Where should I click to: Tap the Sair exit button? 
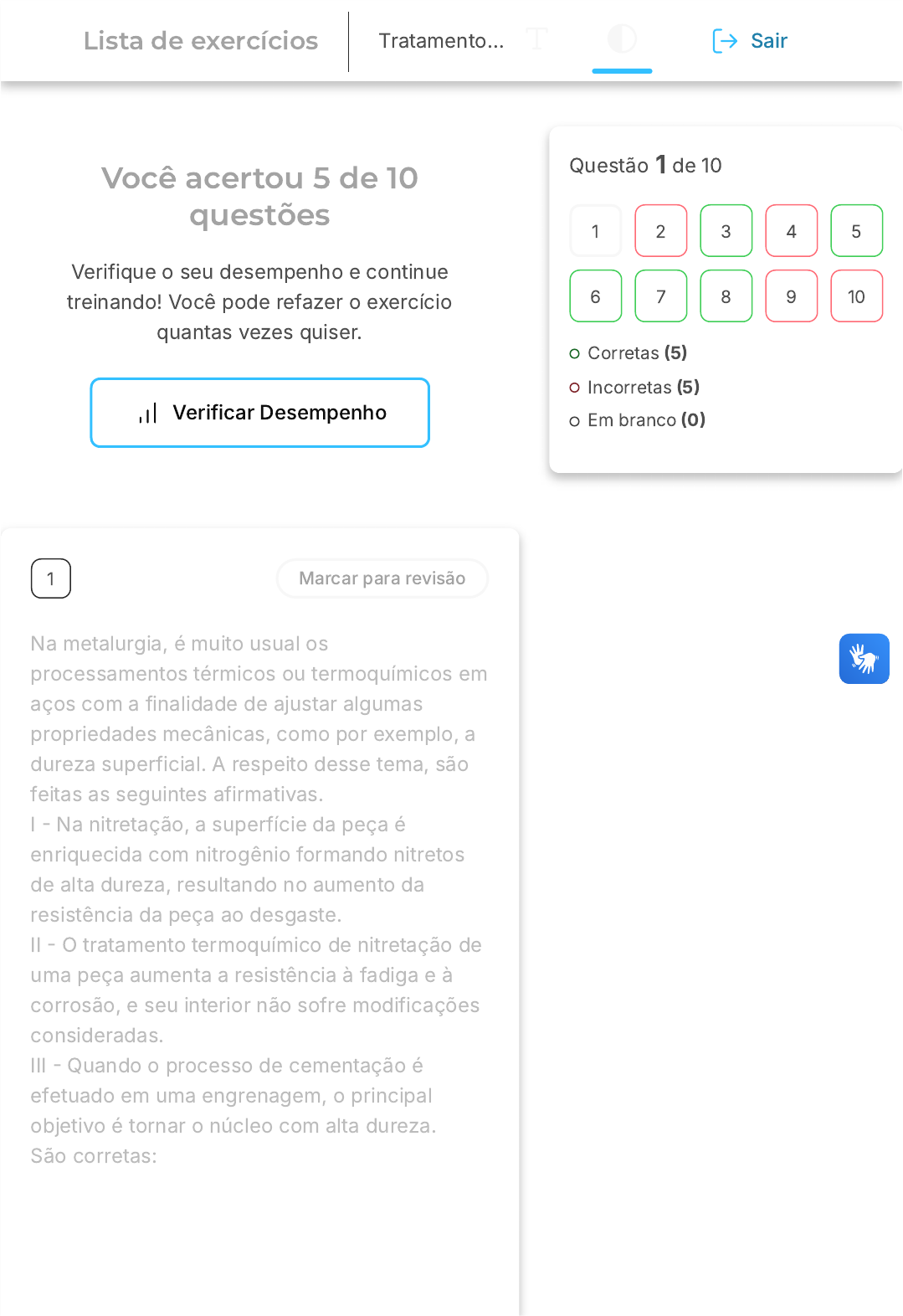coord(749,40)
